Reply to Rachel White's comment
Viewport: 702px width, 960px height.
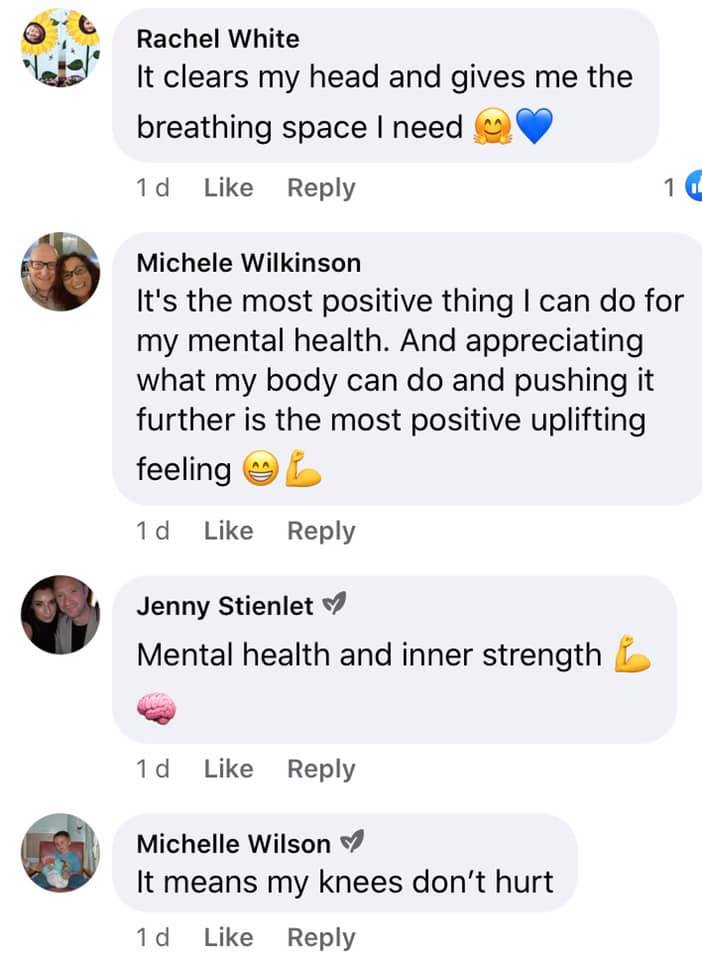tap(321, 188)
